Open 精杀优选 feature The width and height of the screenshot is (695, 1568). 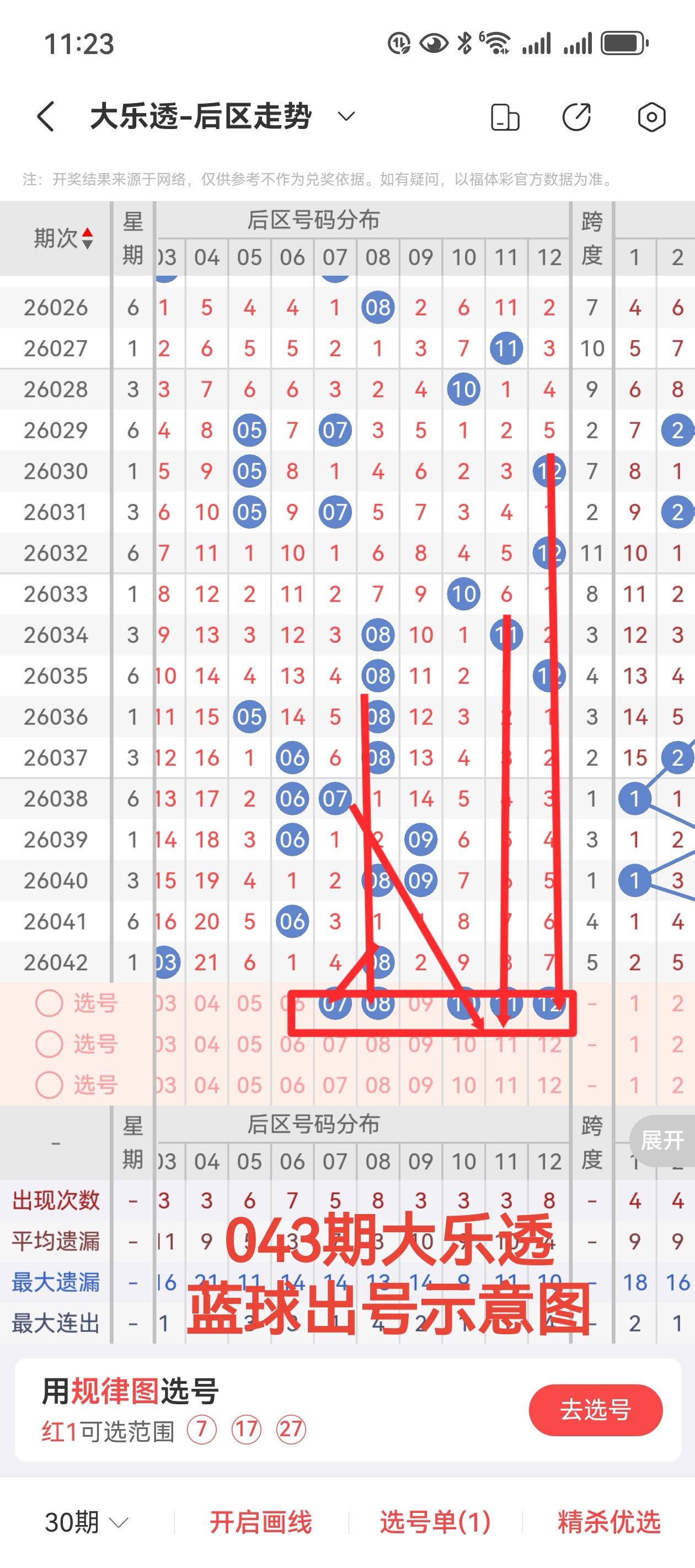click(608, 1522)
